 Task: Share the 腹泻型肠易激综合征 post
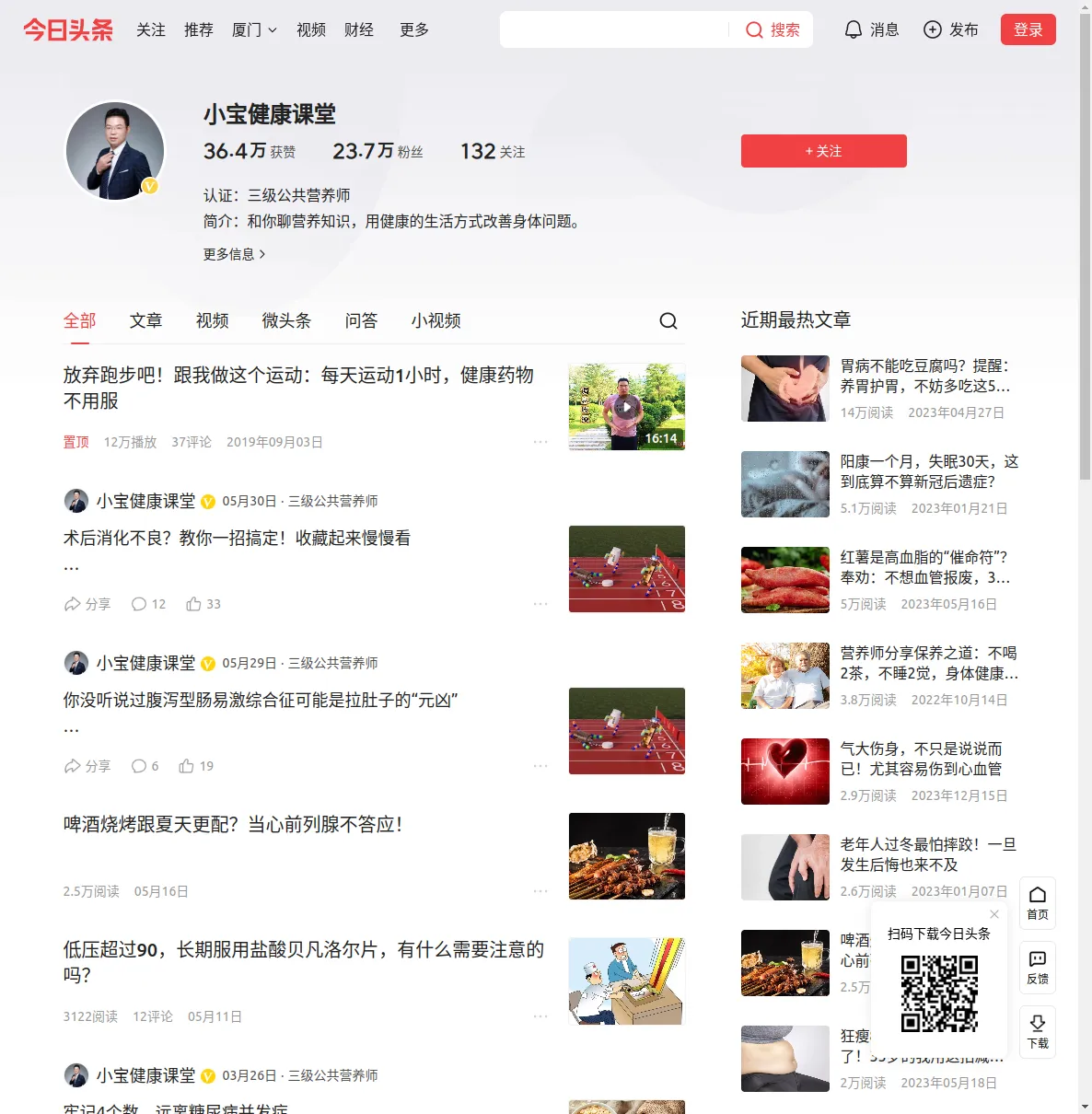pyautogui.click(x=87, y=766)
